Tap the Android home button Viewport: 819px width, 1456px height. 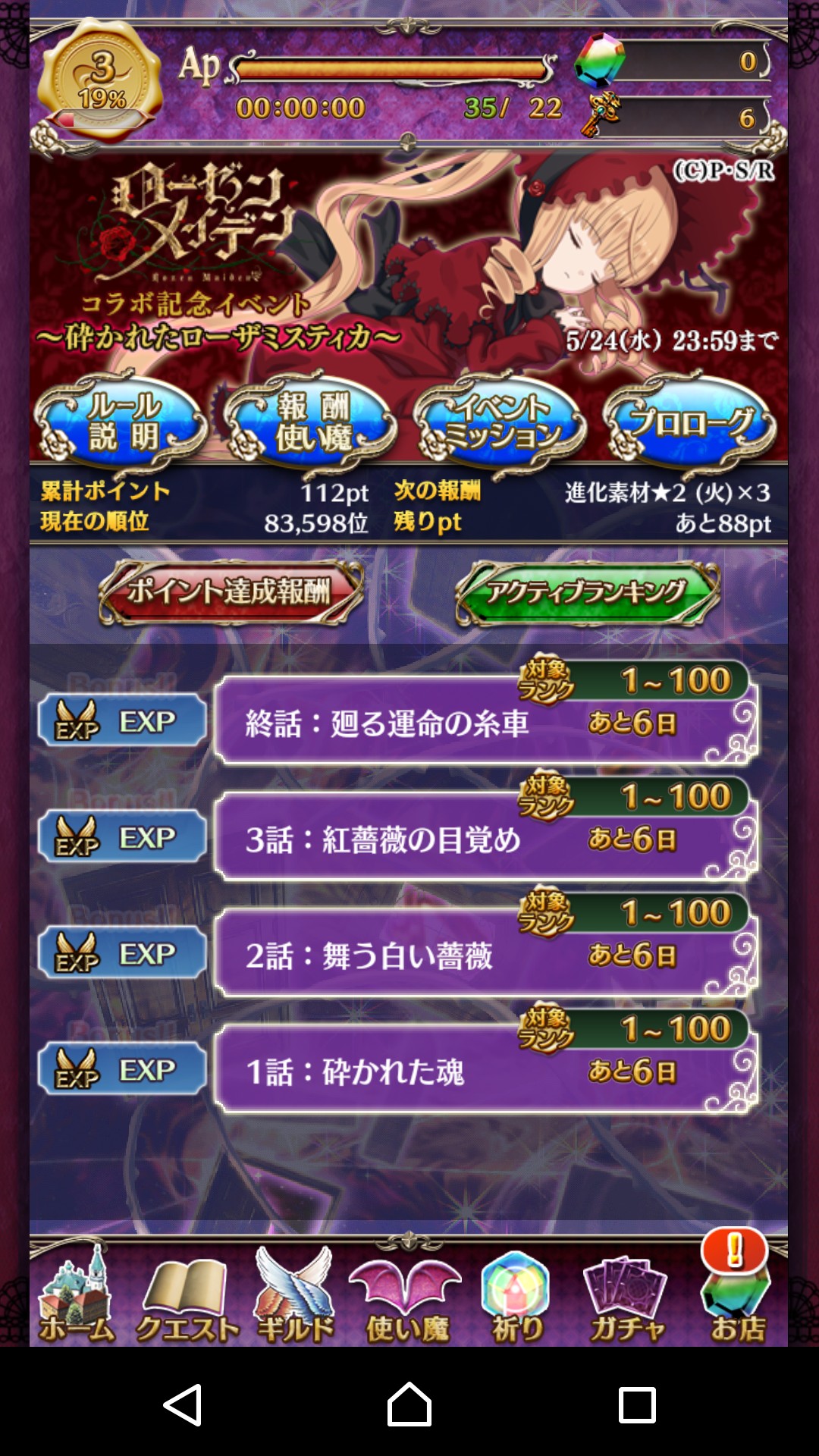tap(409, 1405)
